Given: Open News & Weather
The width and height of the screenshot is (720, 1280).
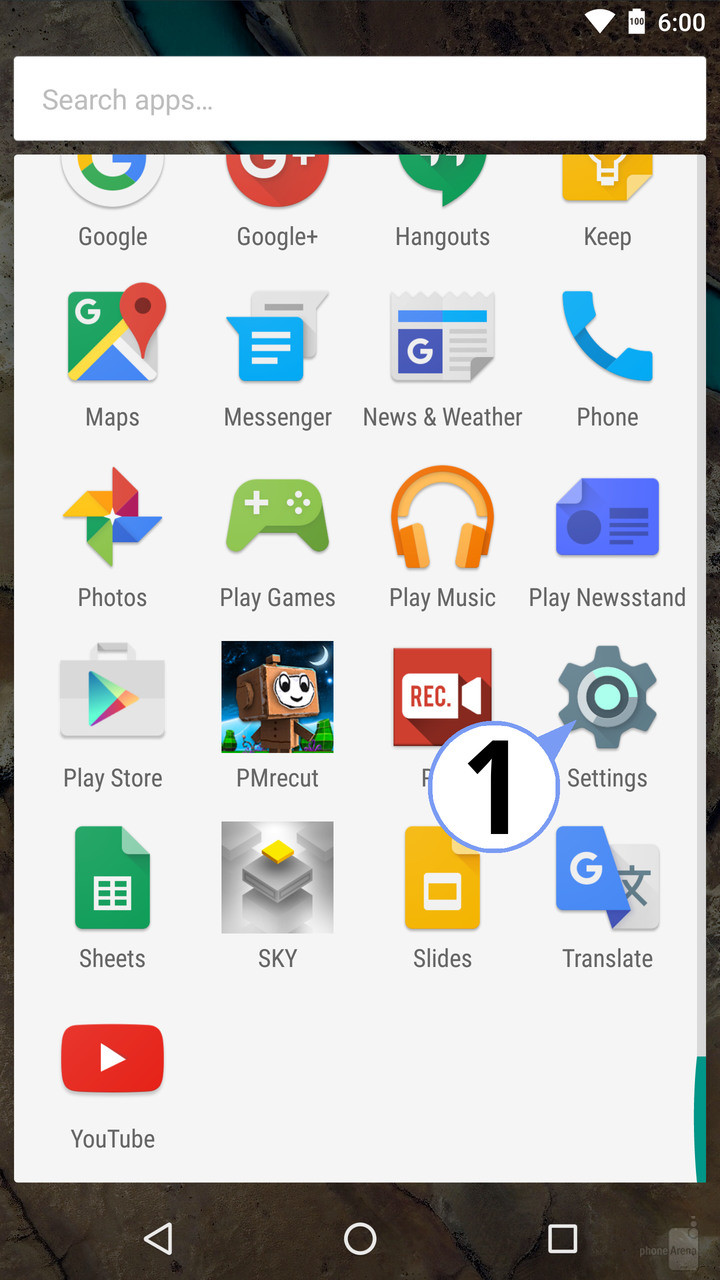Looking at the screenshot, I should pyautogui.click(x=442, y=338).
